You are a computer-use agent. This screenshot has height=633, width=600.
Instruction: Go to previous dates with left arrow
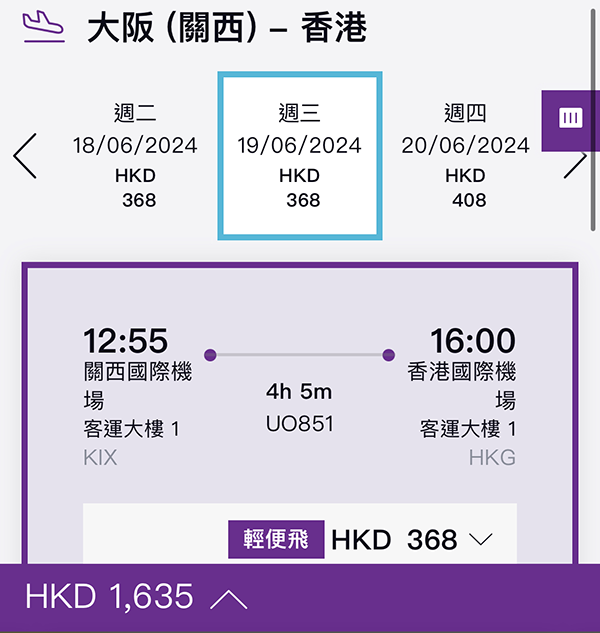[x=25, y=156]
